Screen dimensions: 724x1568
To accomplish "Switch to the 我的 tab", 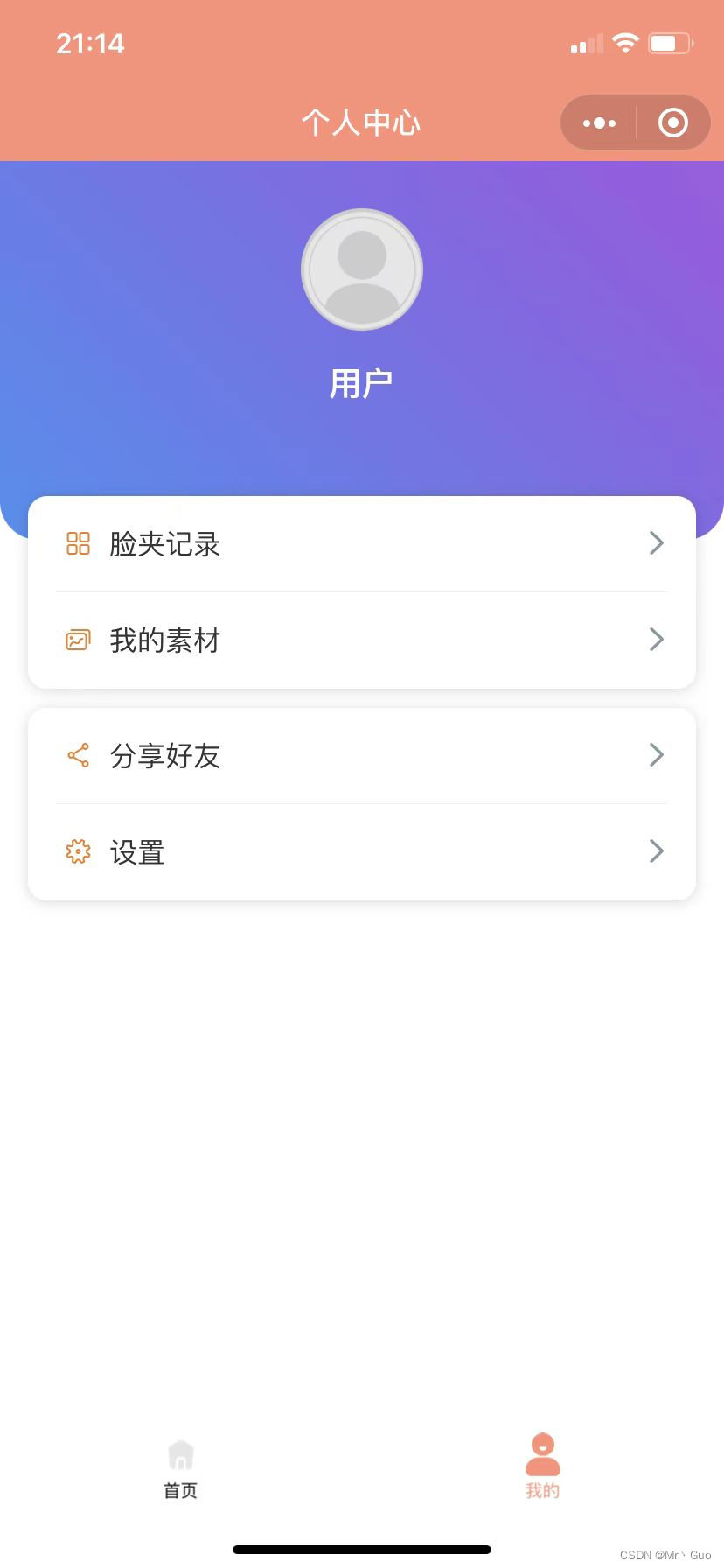I will [542, 1466].
